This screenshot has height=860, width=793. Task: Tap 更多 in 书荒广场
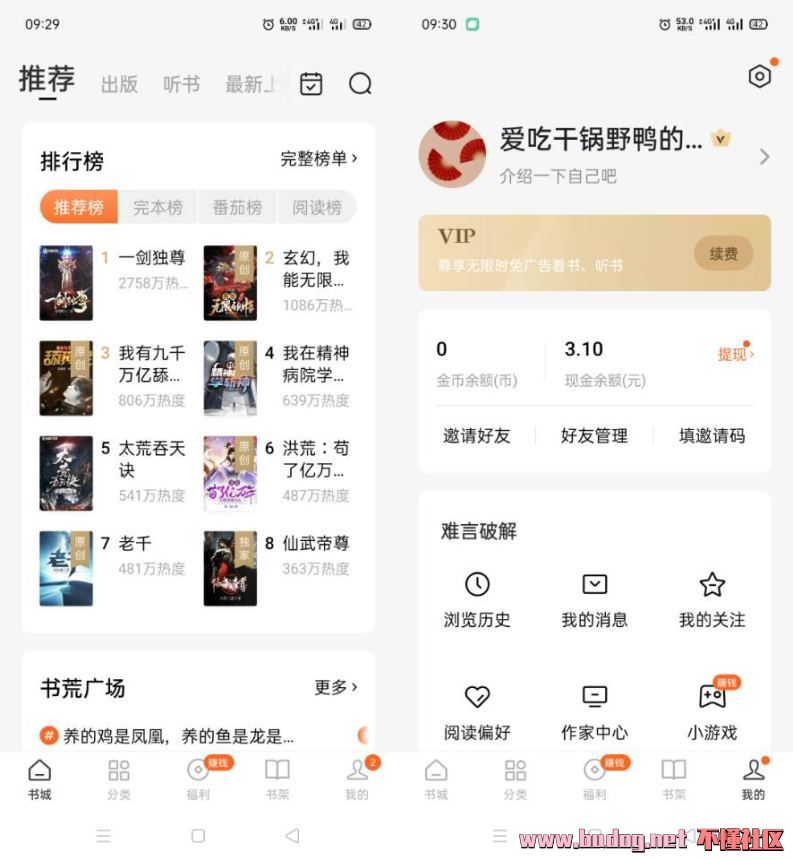(x=335, y=687)
